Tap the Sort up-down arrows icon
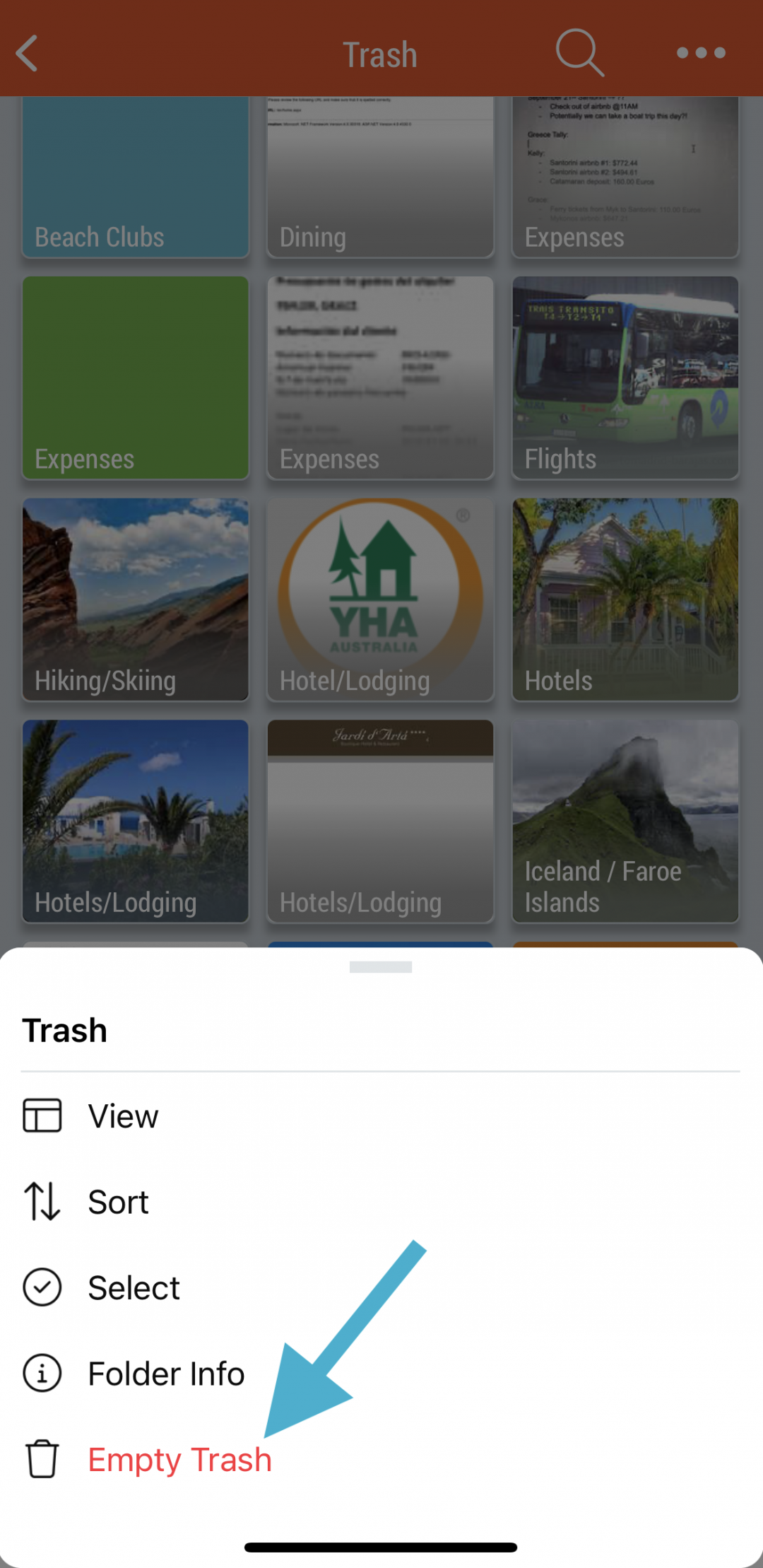The height and width of the screenshot is (1568, 763). pyautogui.click(x=41, y=1201)
